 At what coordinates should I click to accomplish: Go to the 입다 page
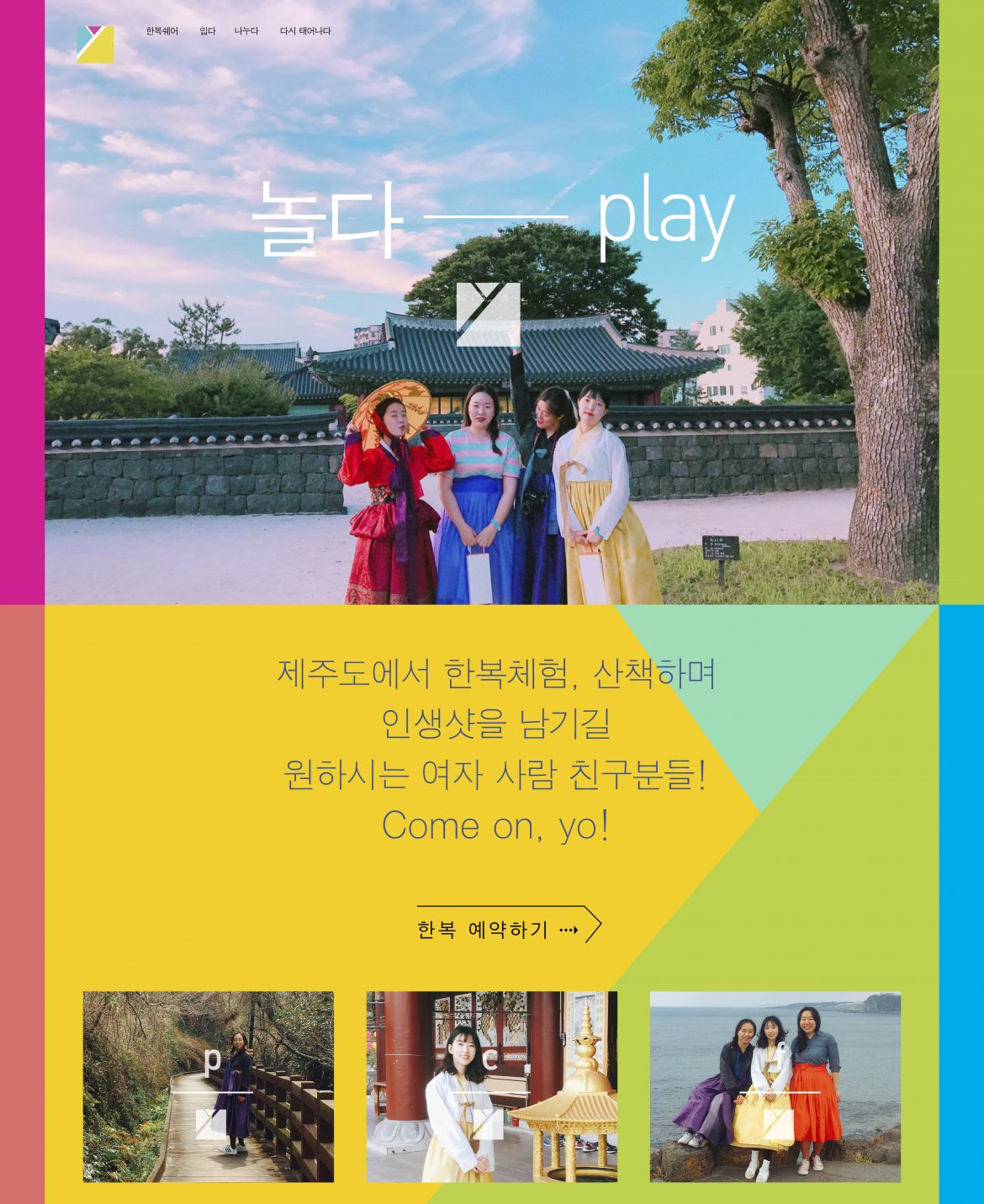pyautogui.click(x=207, y=31)
